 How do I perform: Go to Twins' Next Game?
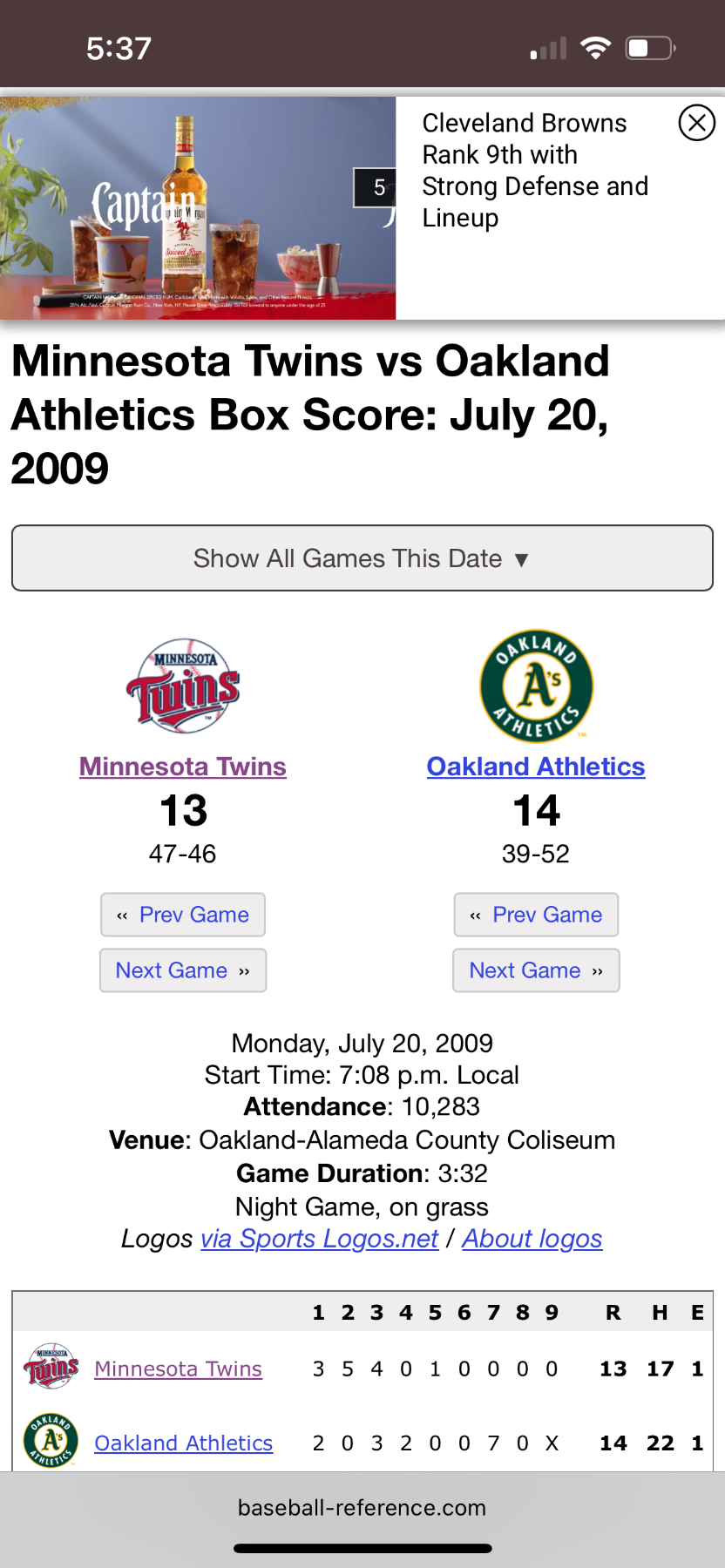tap(183, 970)
